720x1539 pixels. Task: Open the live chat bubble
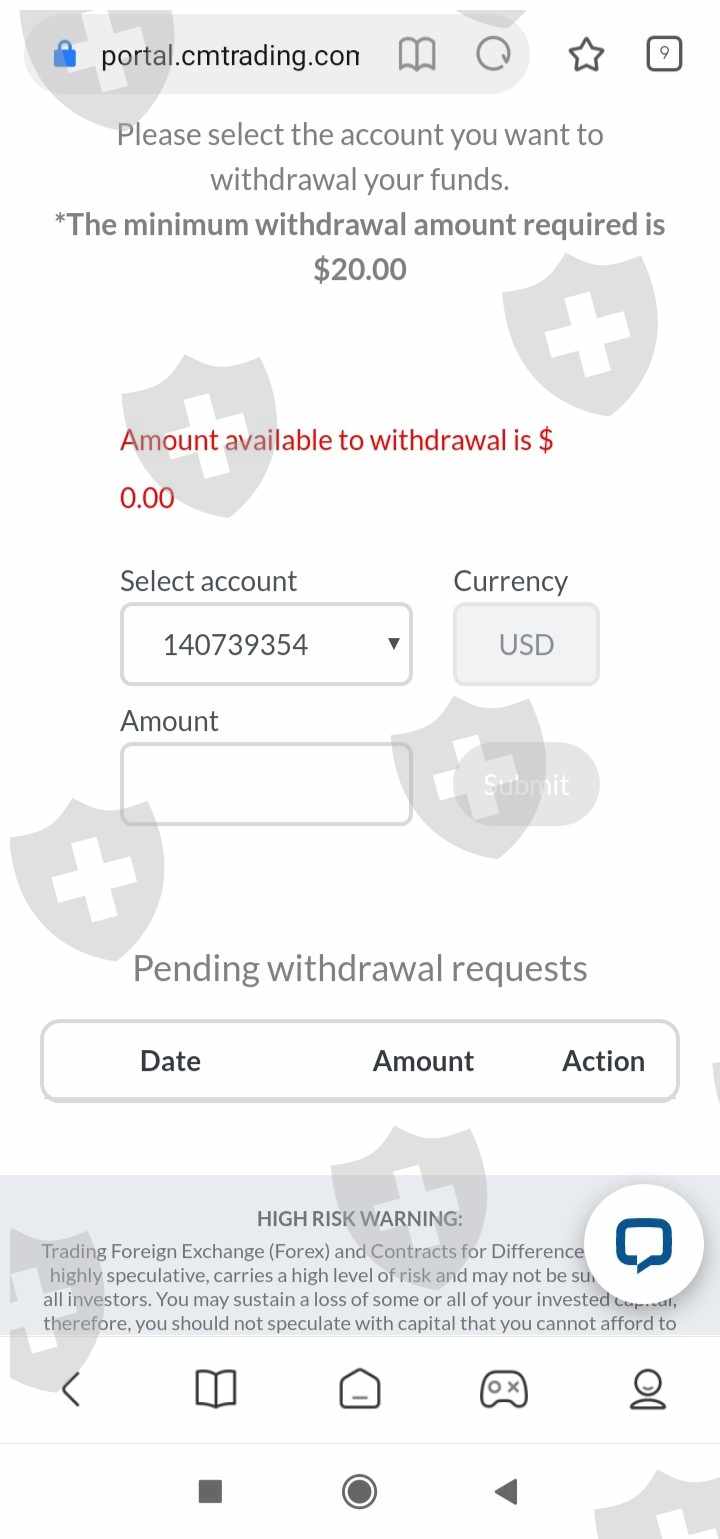click(643, 1245)
